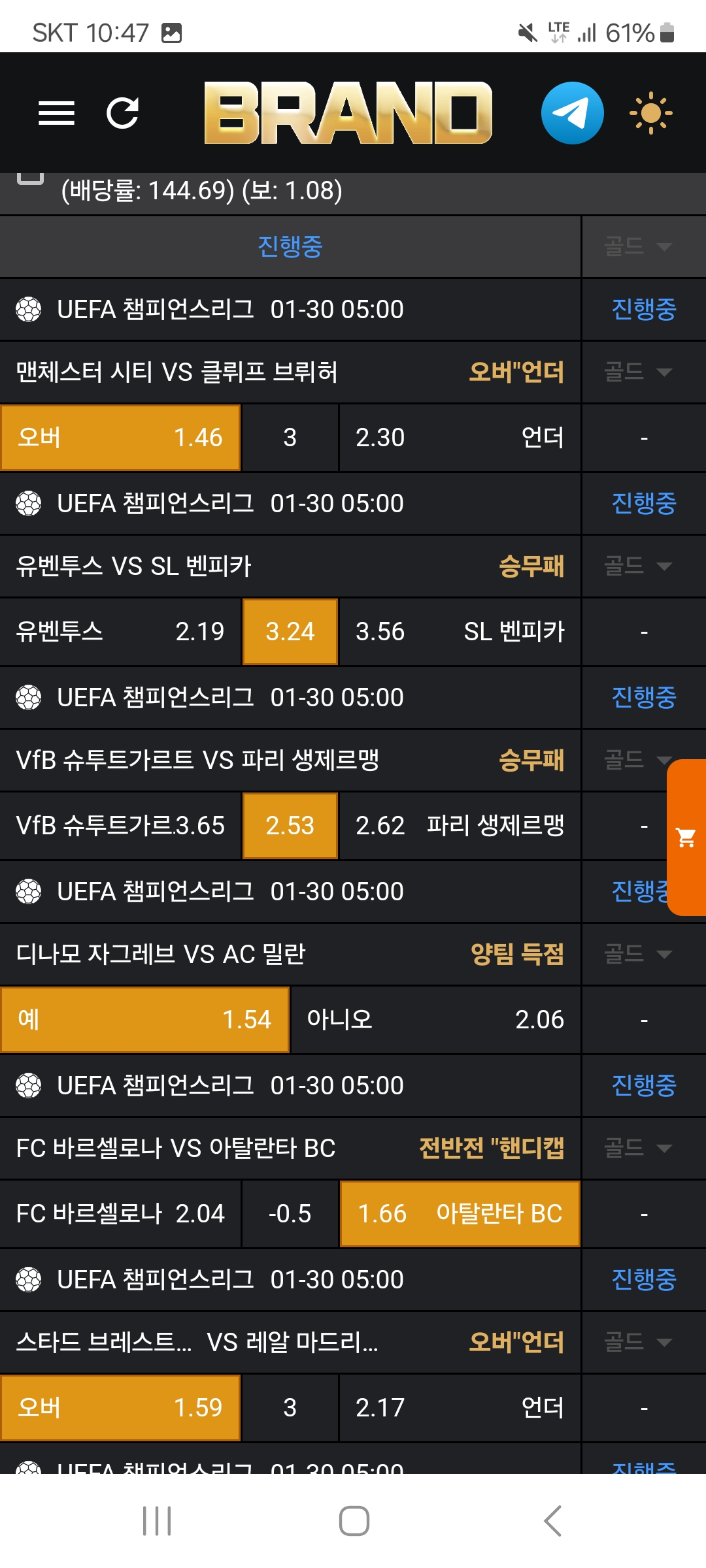
Task: Tap the refresh icon
Action: coord(122,113)
